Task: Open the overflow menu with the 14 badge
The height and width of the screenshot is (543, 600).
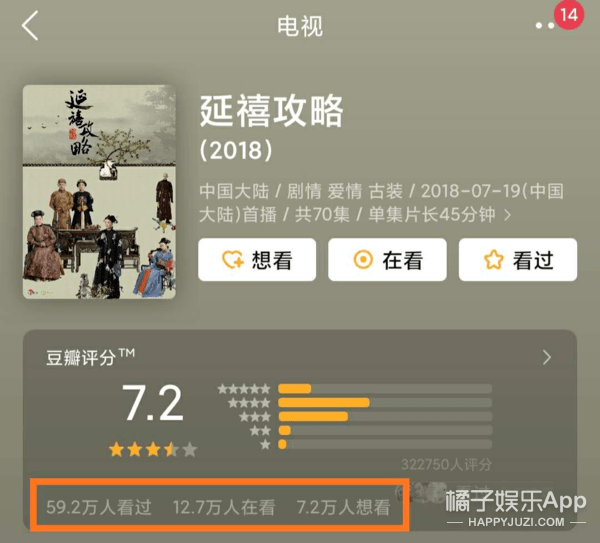Action: pos(548,27)
